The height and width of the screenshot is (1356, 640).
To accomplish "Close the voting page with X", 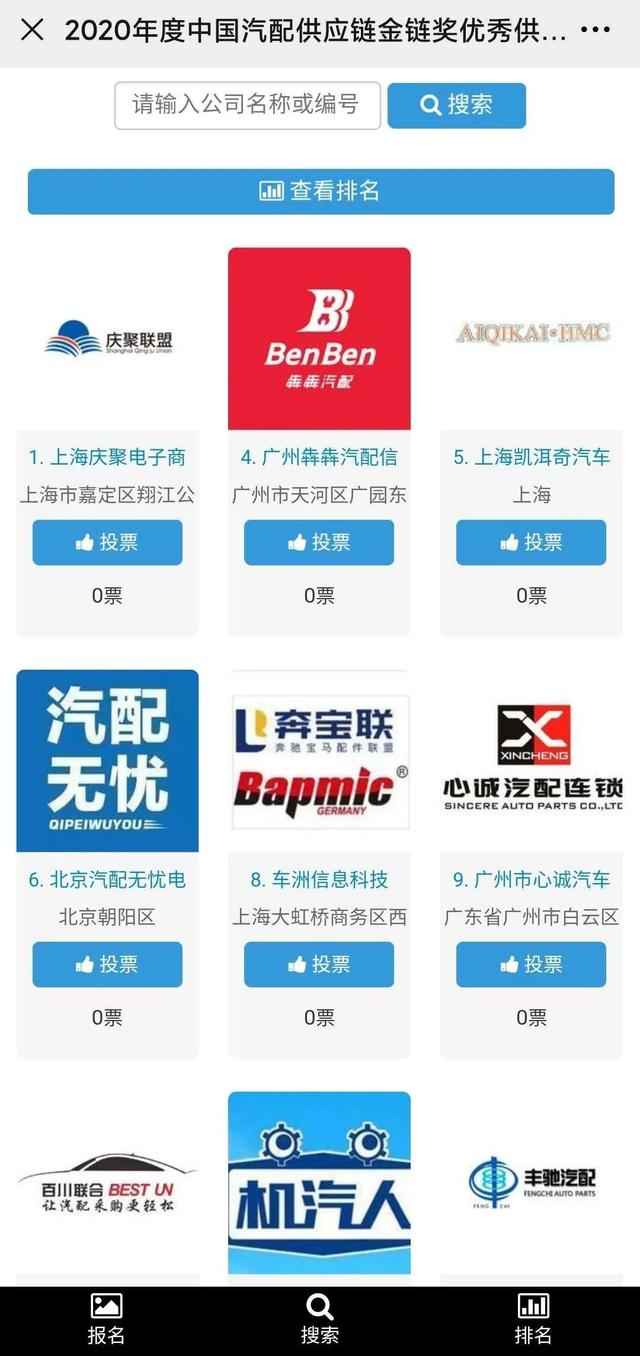I will [x=32, y=30].
